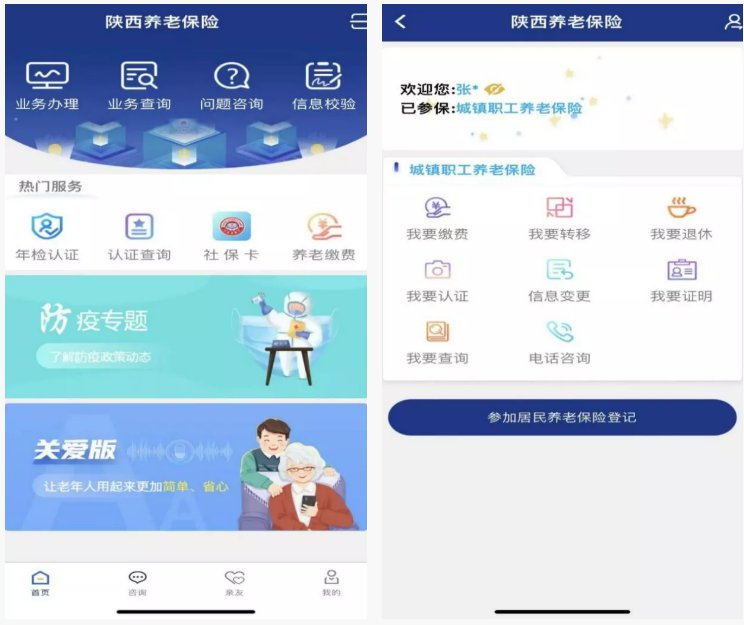Select 信息变更
This screenshot has width=744, height=625.
(x=559, y=280)
